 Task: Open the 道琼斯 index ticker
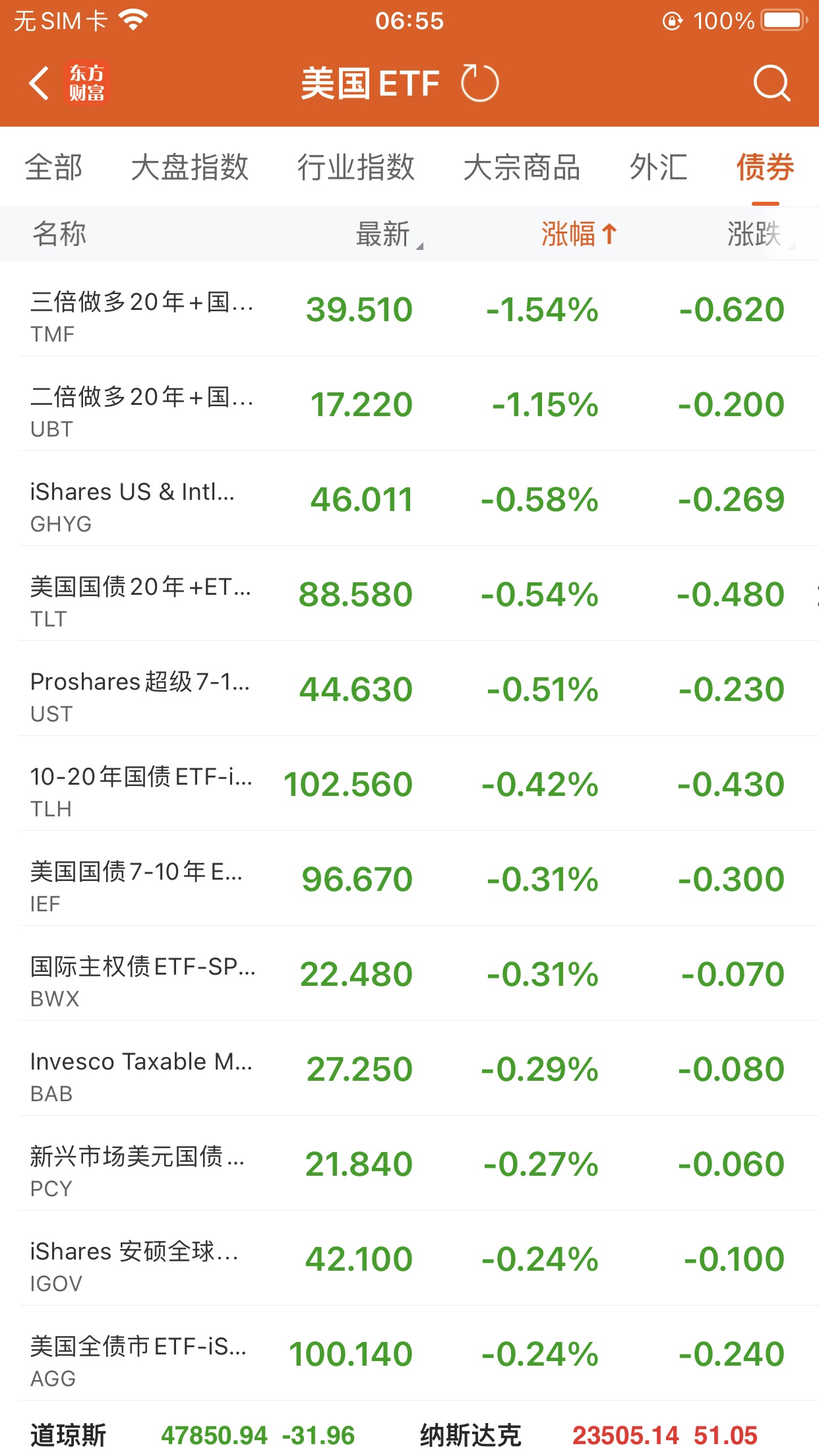point(191,1435)
